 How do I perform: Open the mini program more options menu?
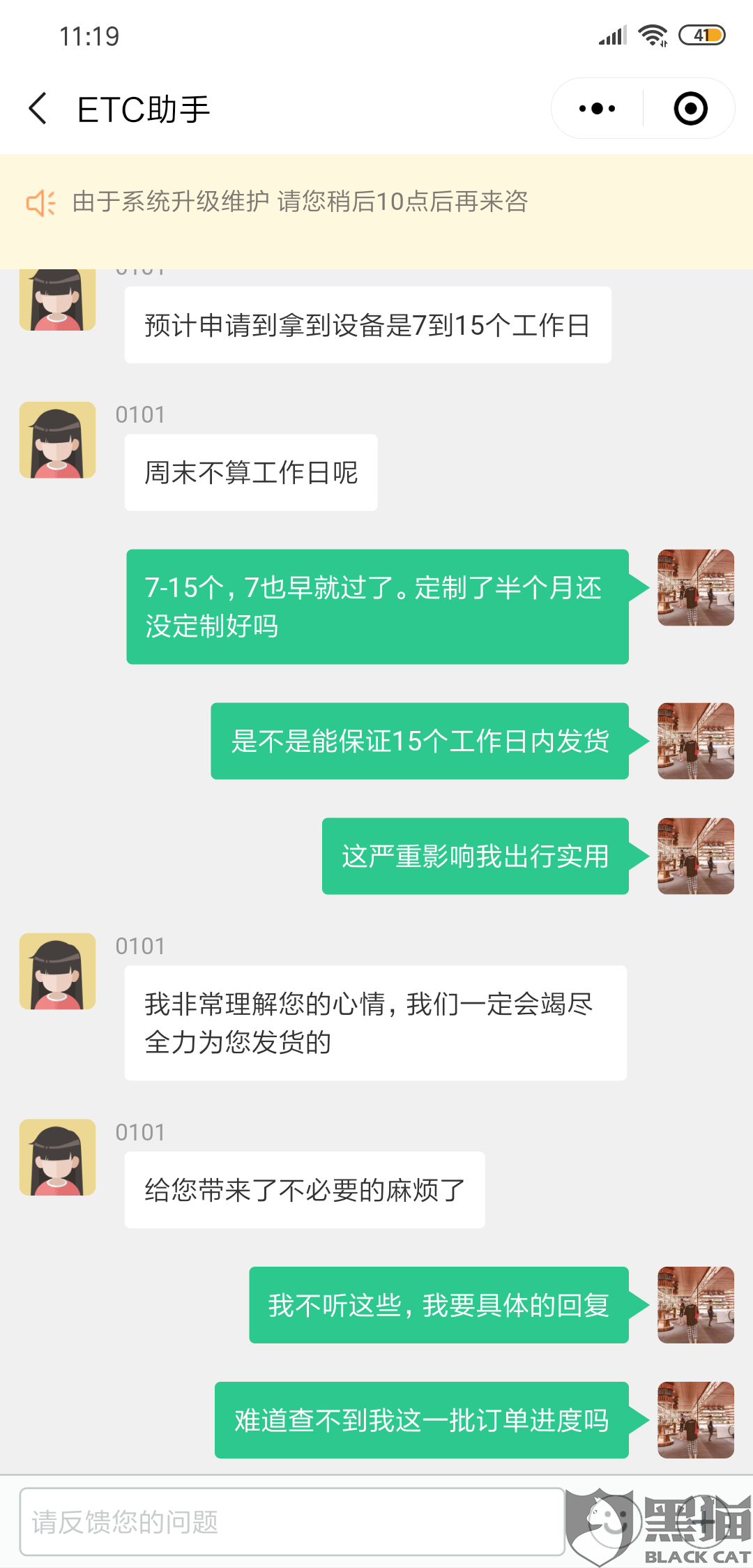coord(598,109)
